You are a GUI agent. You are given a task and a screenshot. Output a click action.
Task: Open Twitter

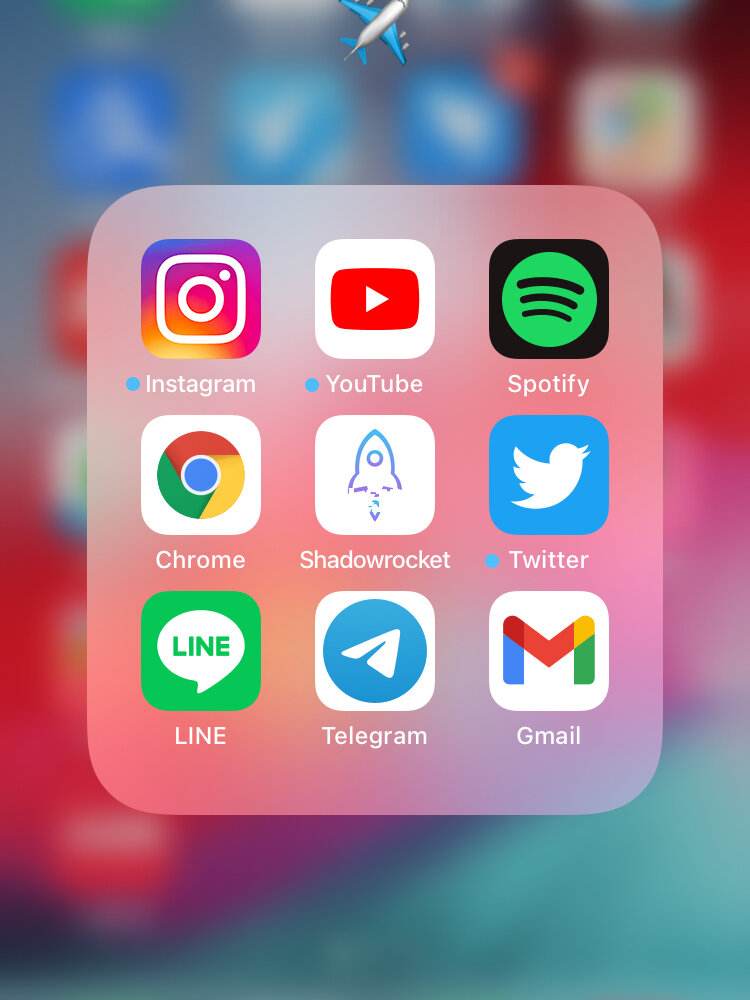[548, 474]
